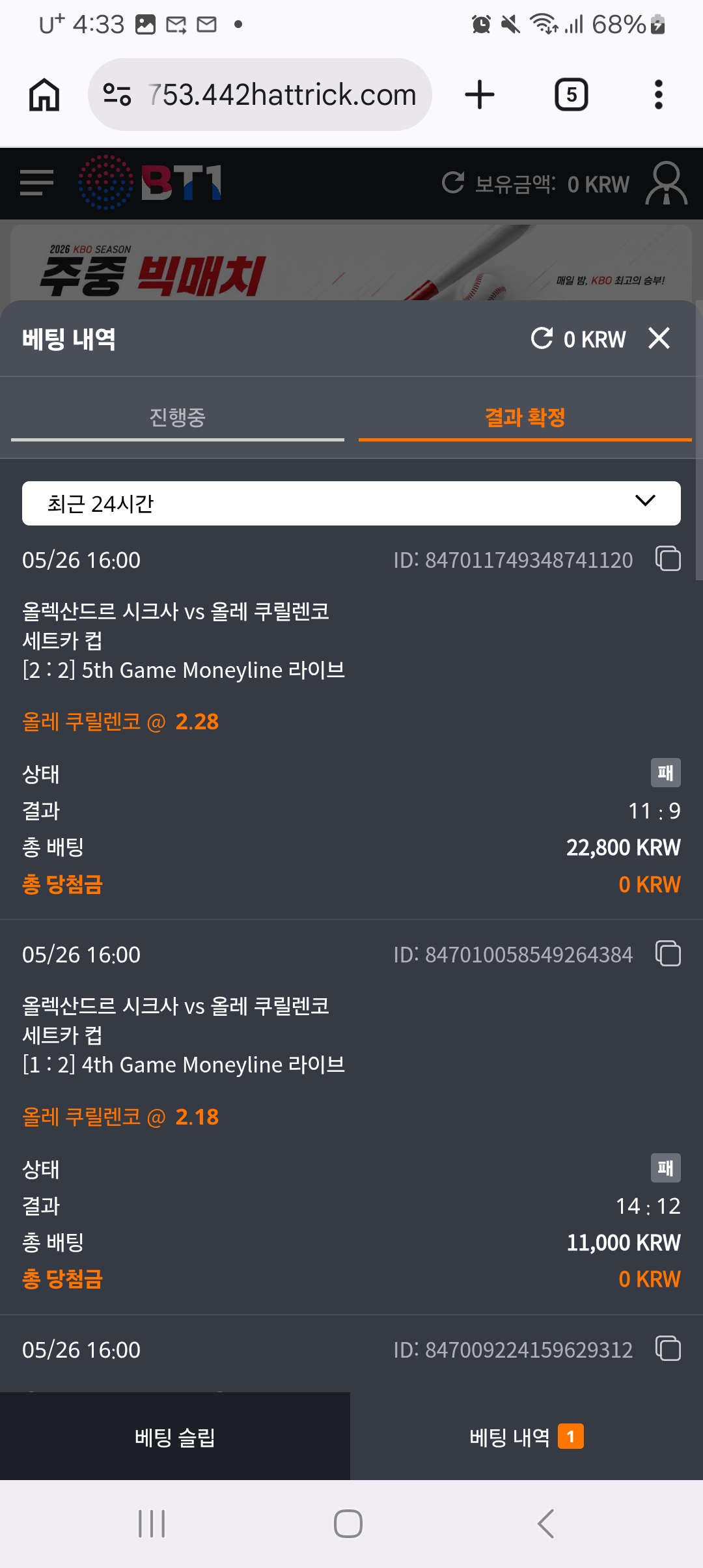This screenshot has height=1568, width=703.
Task: Open the browser overflow menu
Action: click(x=659, y=94)
